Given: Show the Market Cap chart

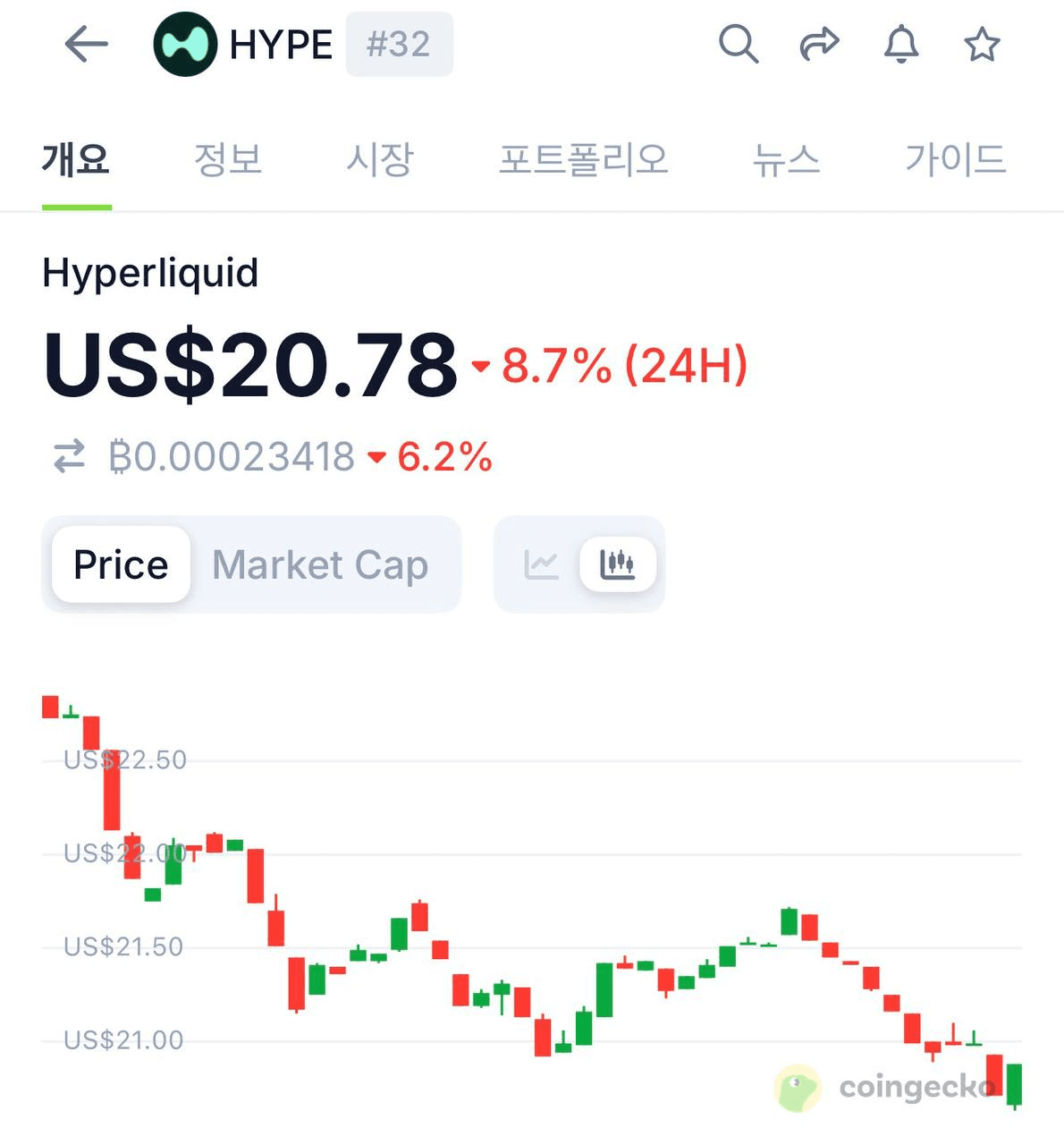Looking at the screenshot, I should pyautogui.click(x=320, y=564).
